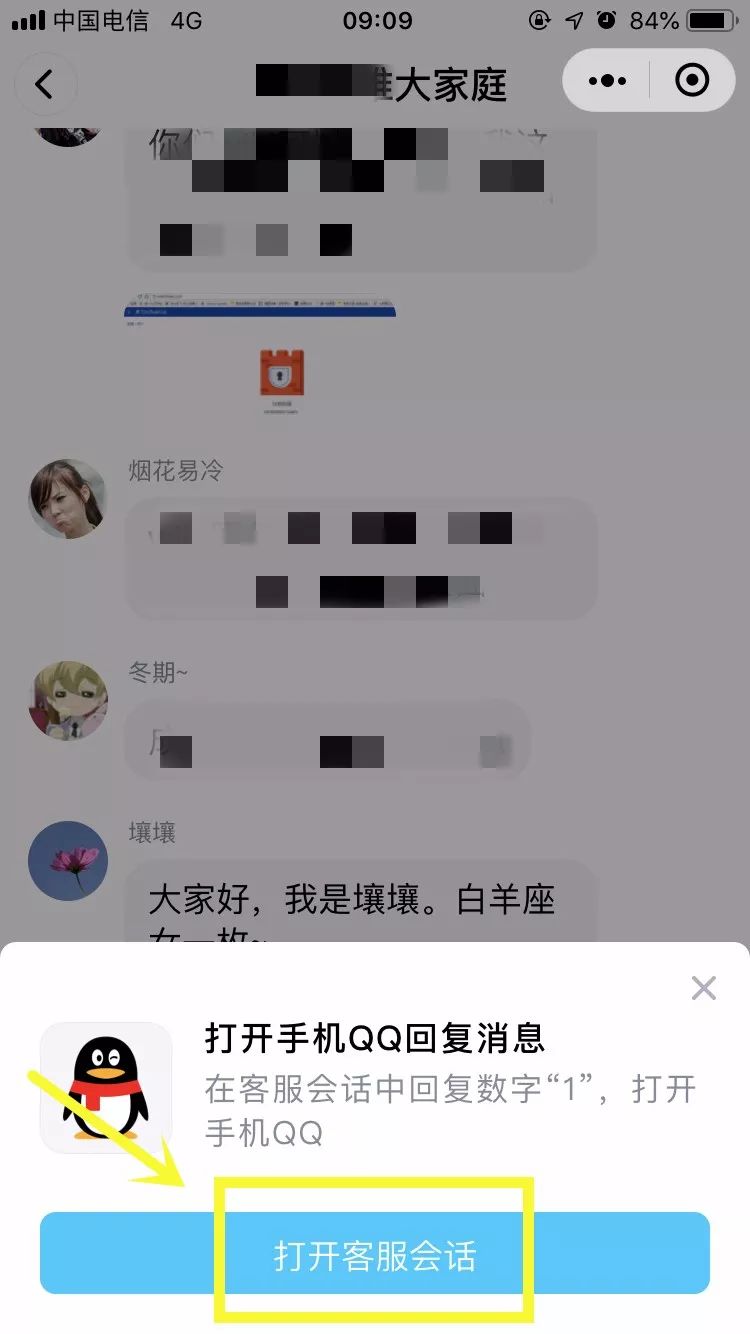The width and height of the screenshot is (750, 1334).
Task: Close the mini program with the circle icon
Action: (x=692, y=81)
